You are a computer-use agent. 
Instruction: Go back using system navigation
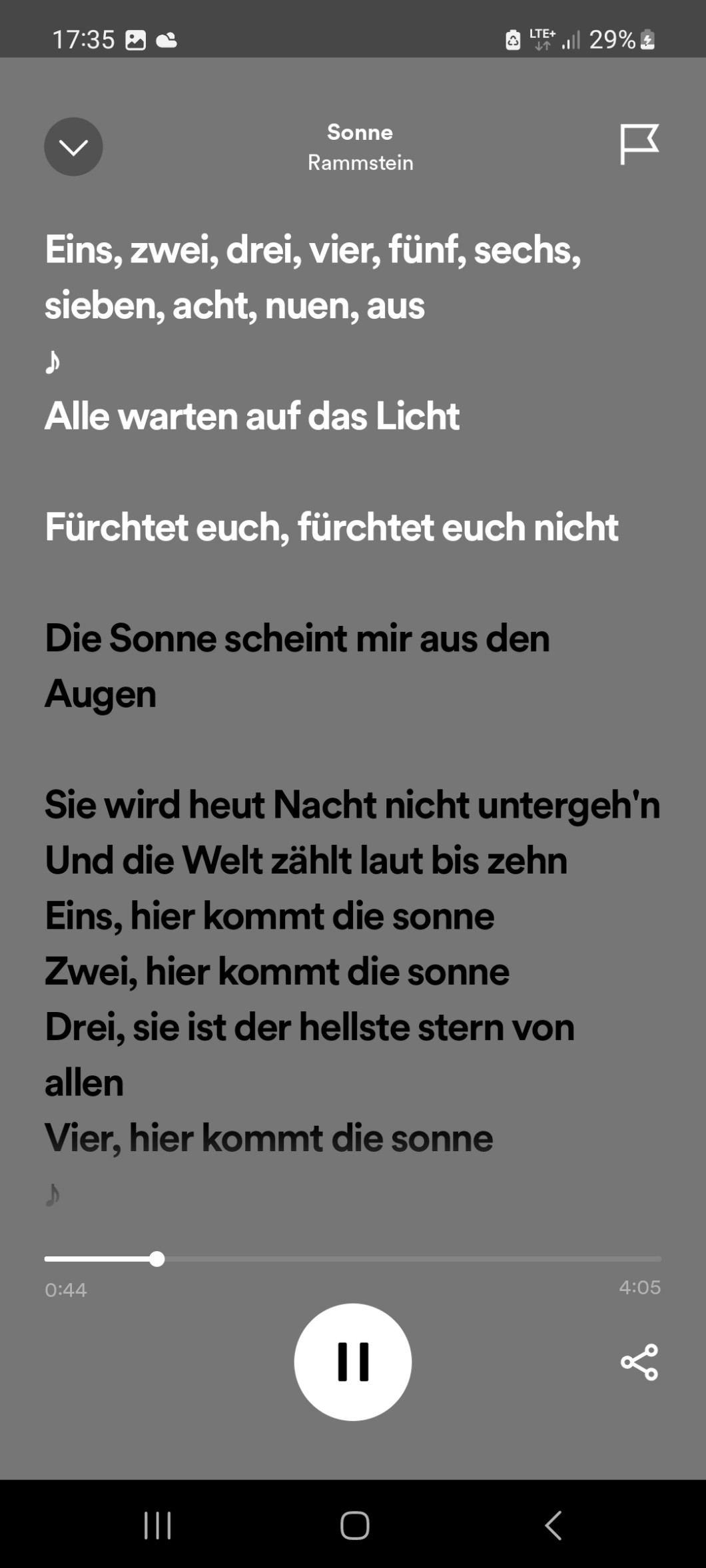coord(553,1525)
